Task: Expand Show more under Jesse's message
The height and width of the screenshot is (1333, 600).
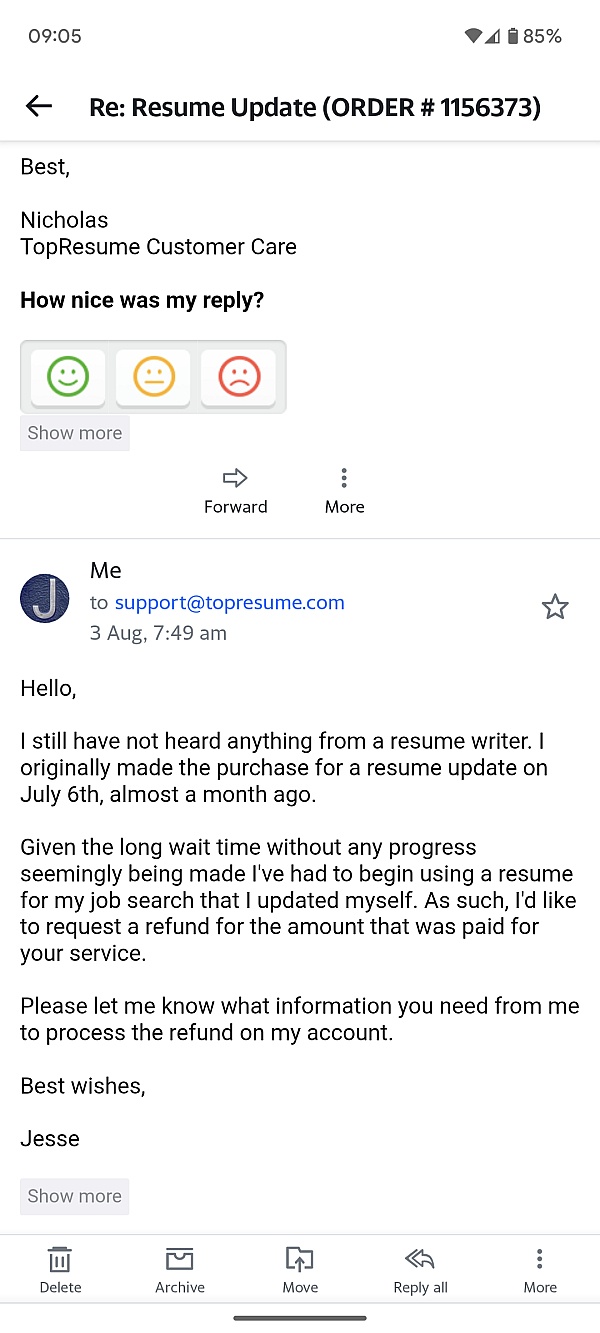Action: tap(75, 1196)
